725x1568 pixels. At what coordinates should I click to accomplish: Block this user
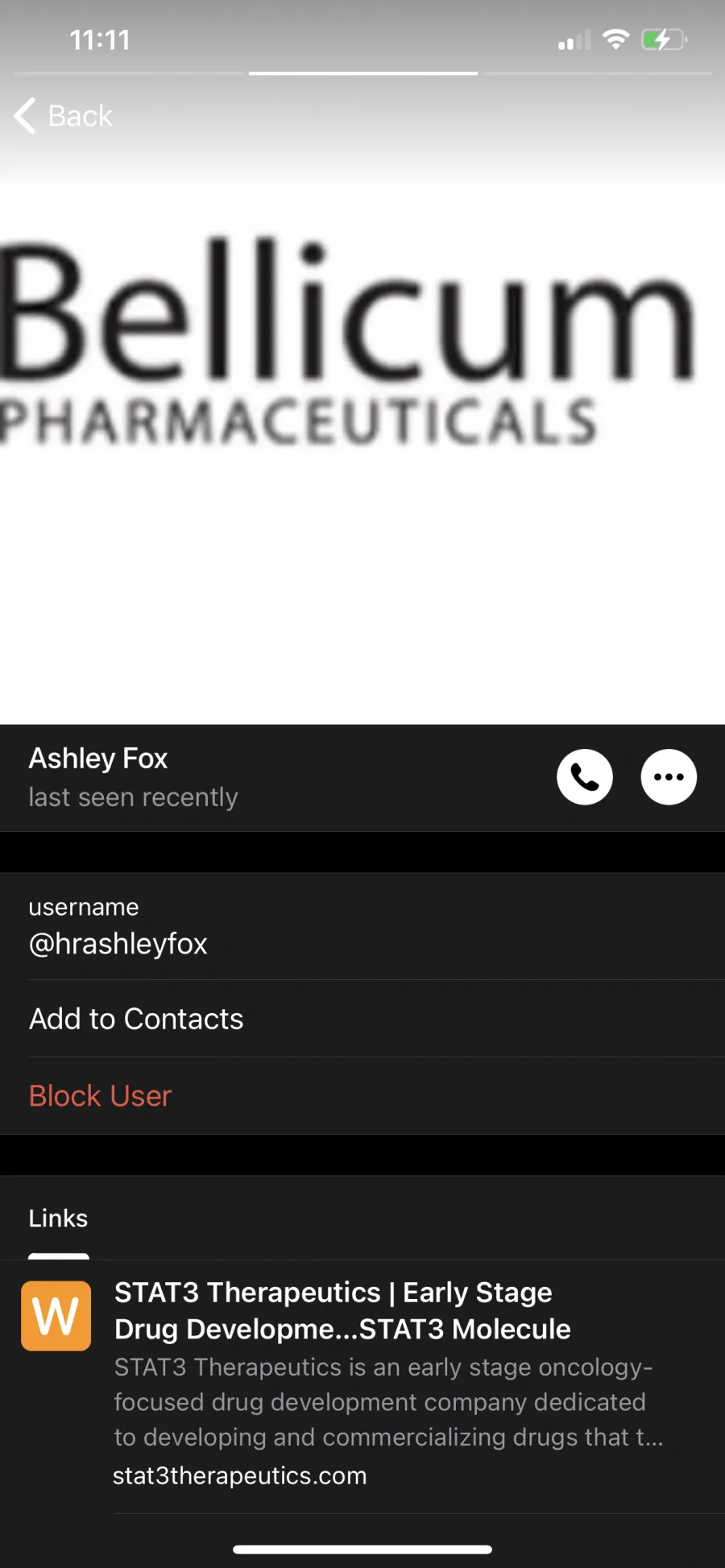coord(362,1096)
